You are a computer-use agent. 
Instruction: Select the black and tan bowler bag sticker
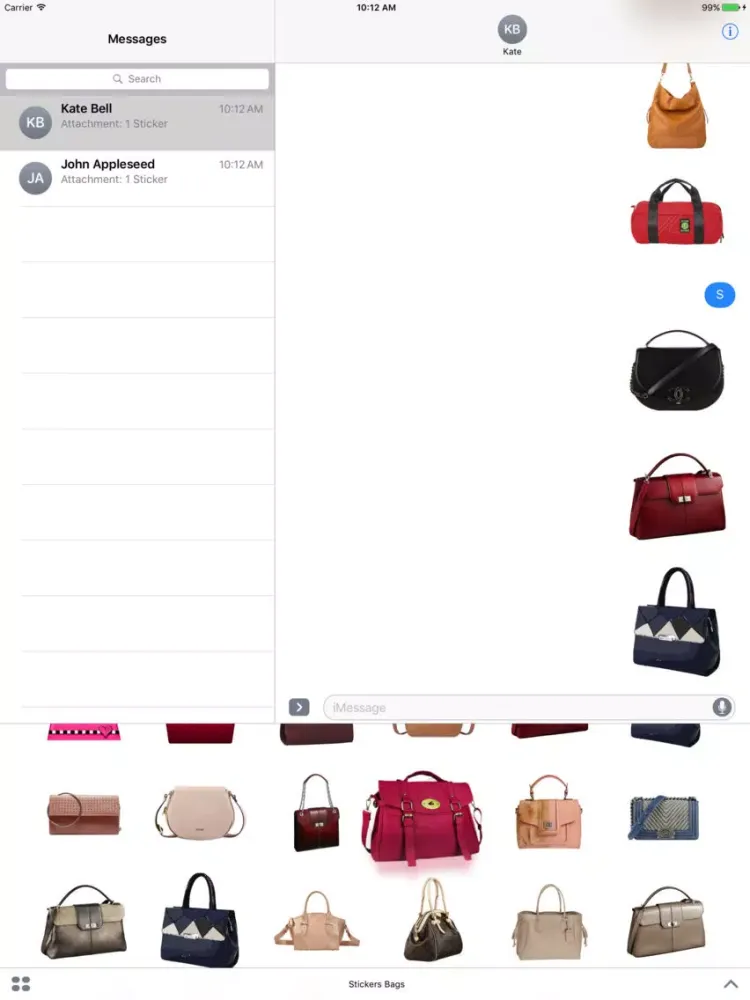(x=433, y=920)
